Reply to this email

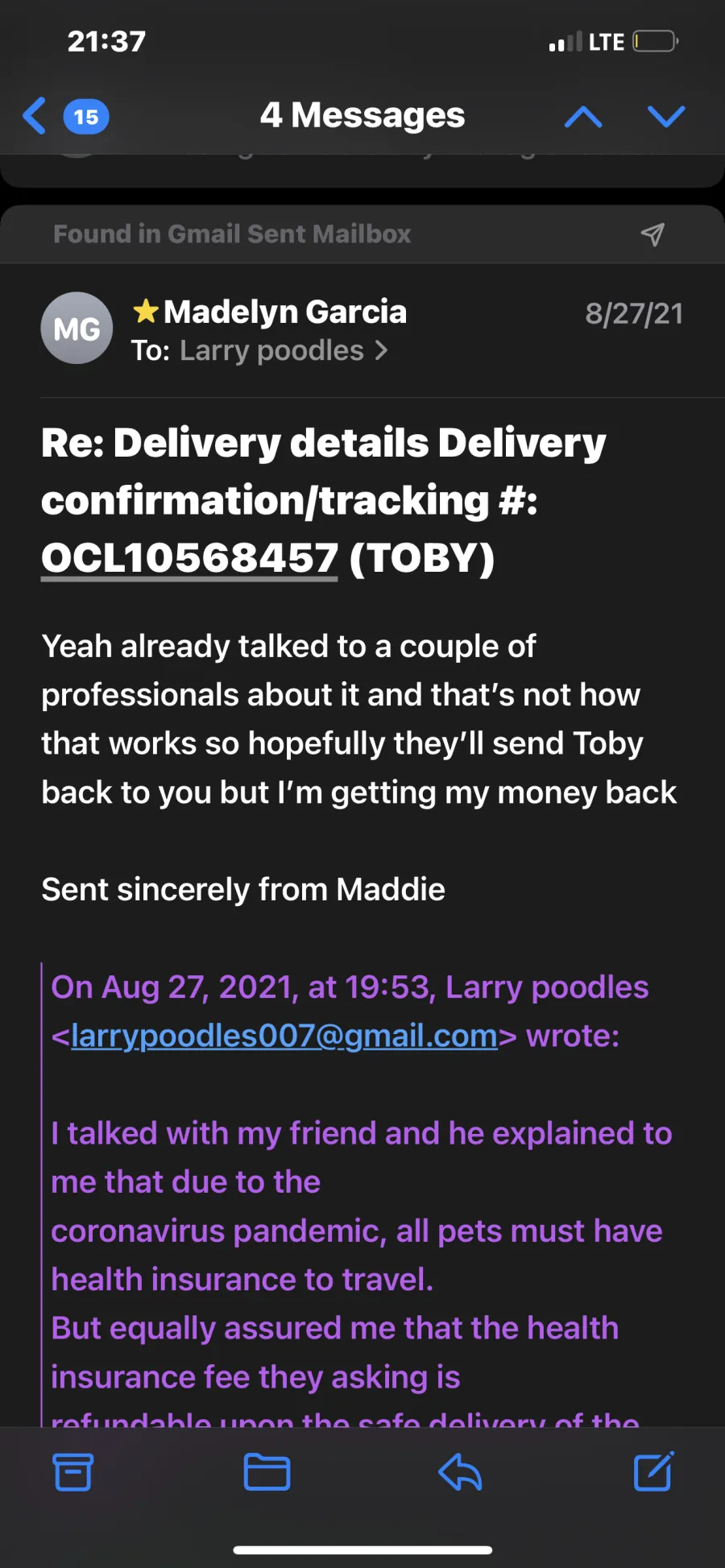[460, 1472]
